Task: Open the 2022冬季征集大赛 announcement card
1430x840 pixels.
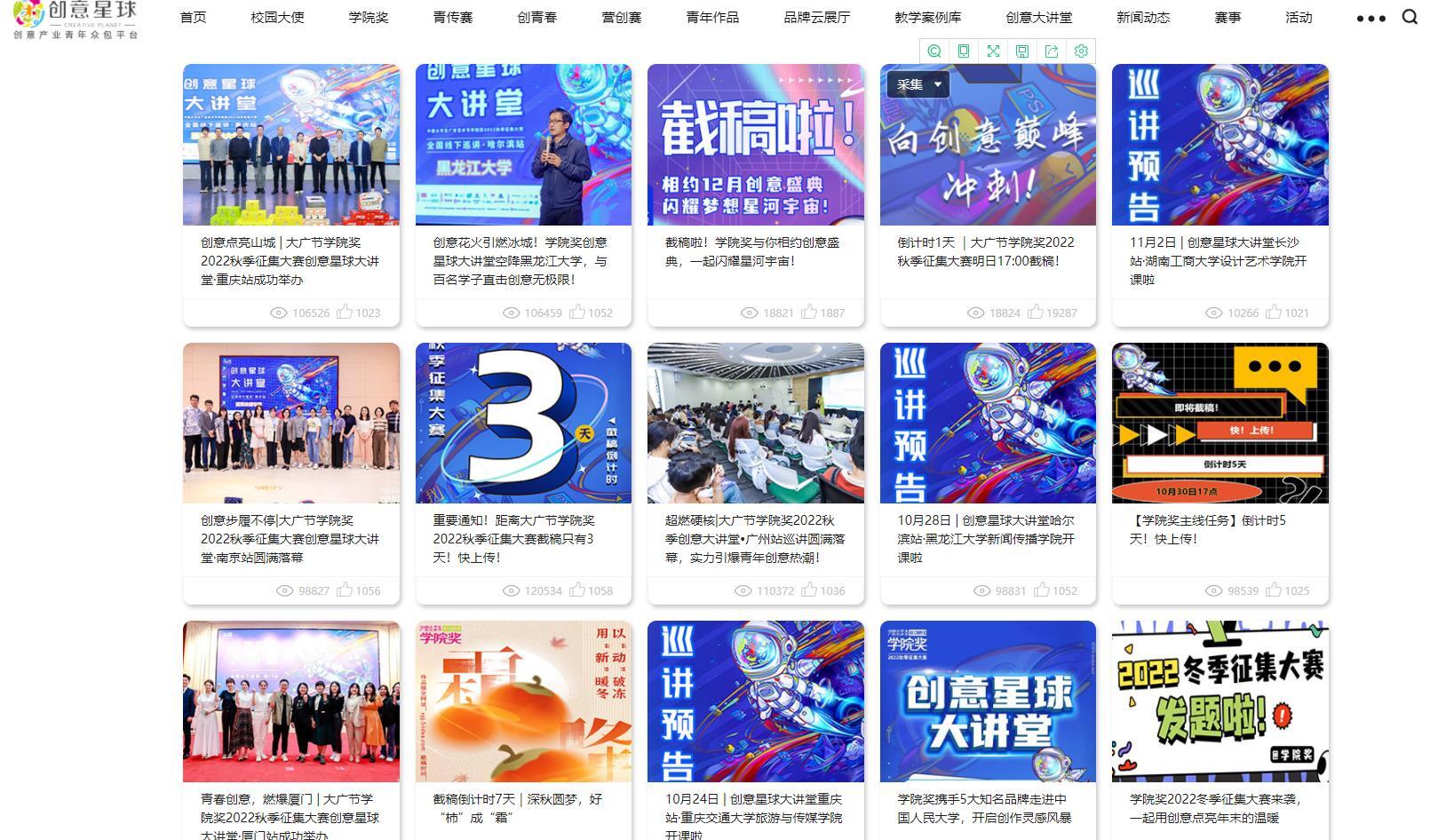Action: point(1219,701)
